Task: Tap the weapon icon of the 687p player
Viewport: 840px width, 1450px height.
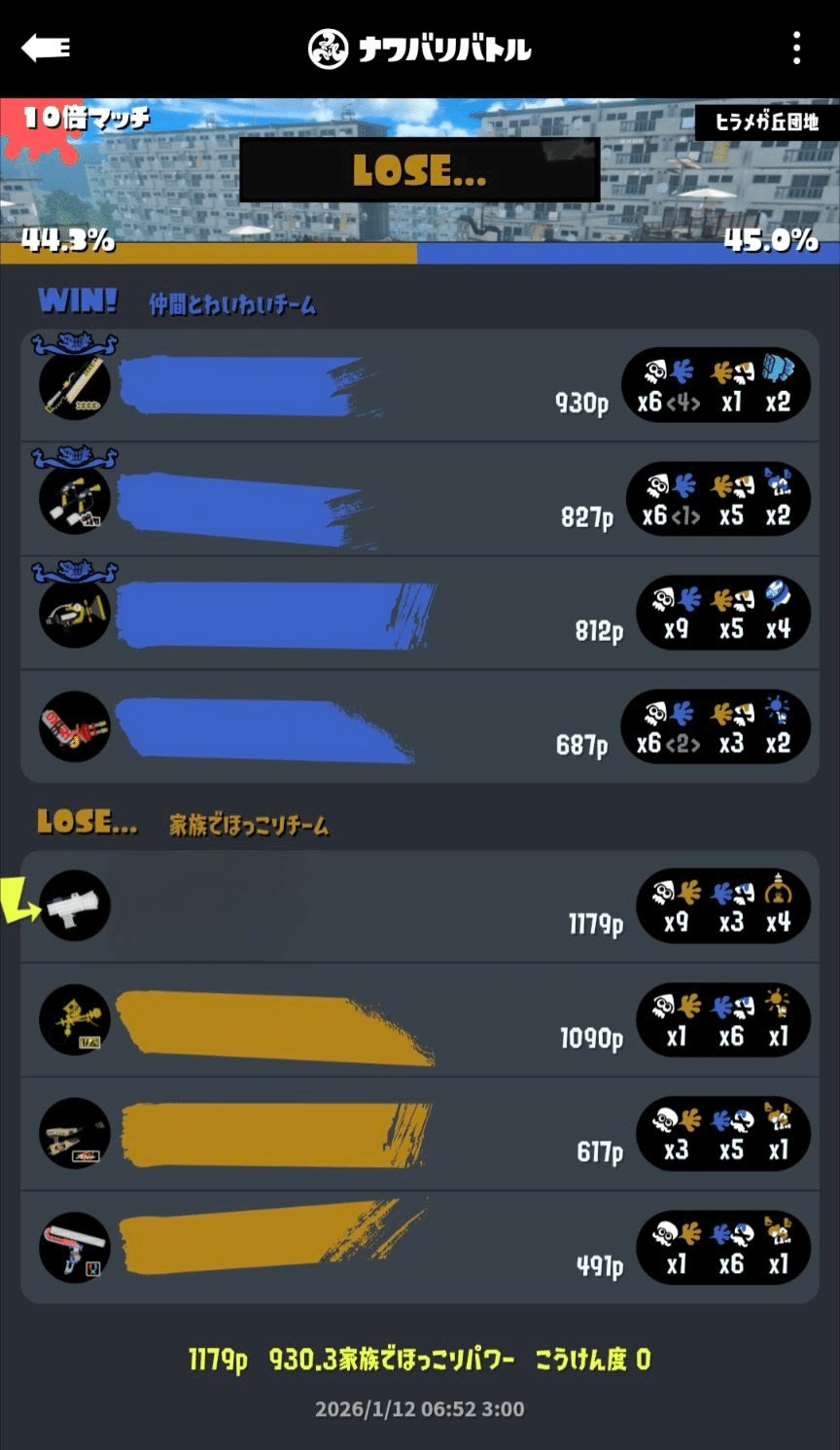Action: point(75,725)
